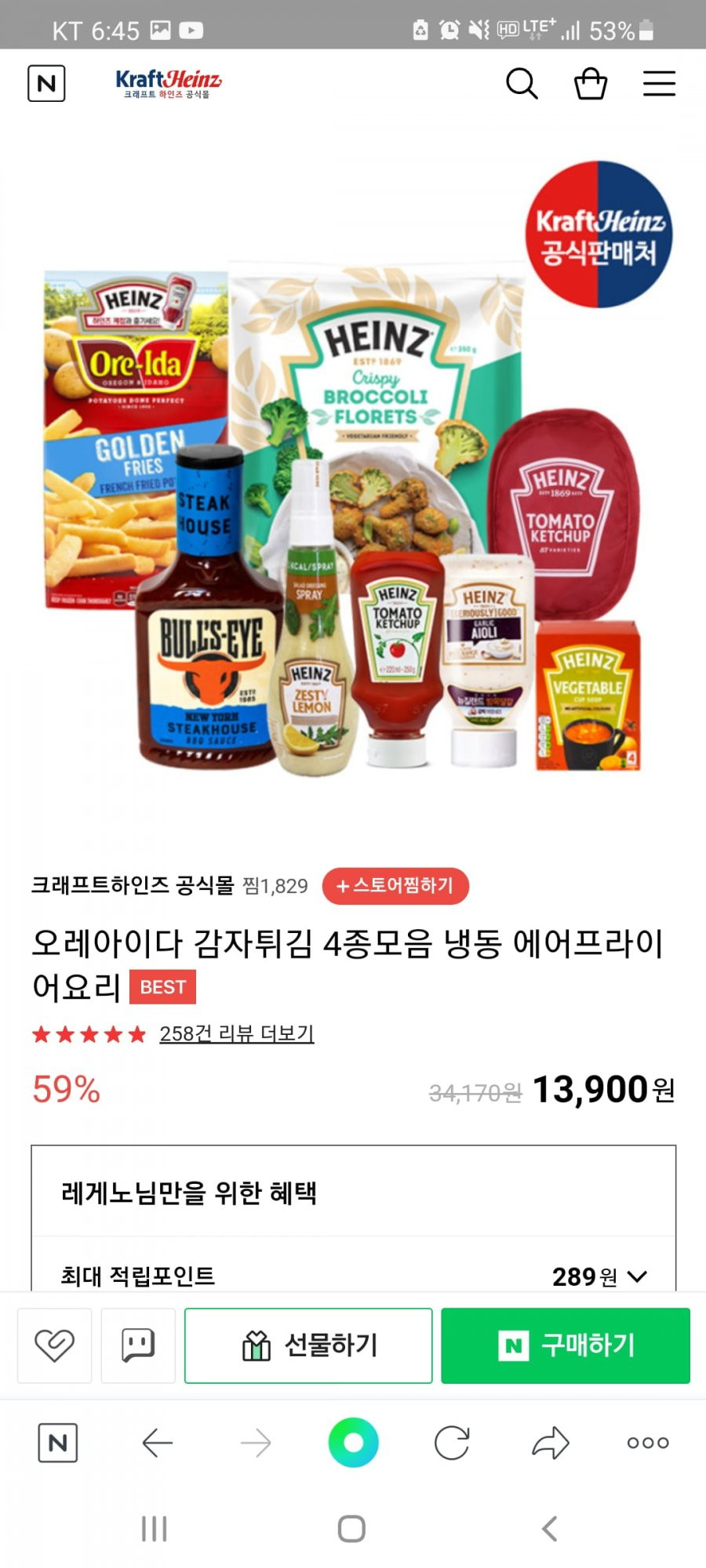Tap 선물하기 gift button
Image resolution: width=706 pixels, height=1568 pixels.
pyautogui.click(x=308, y=1345)
